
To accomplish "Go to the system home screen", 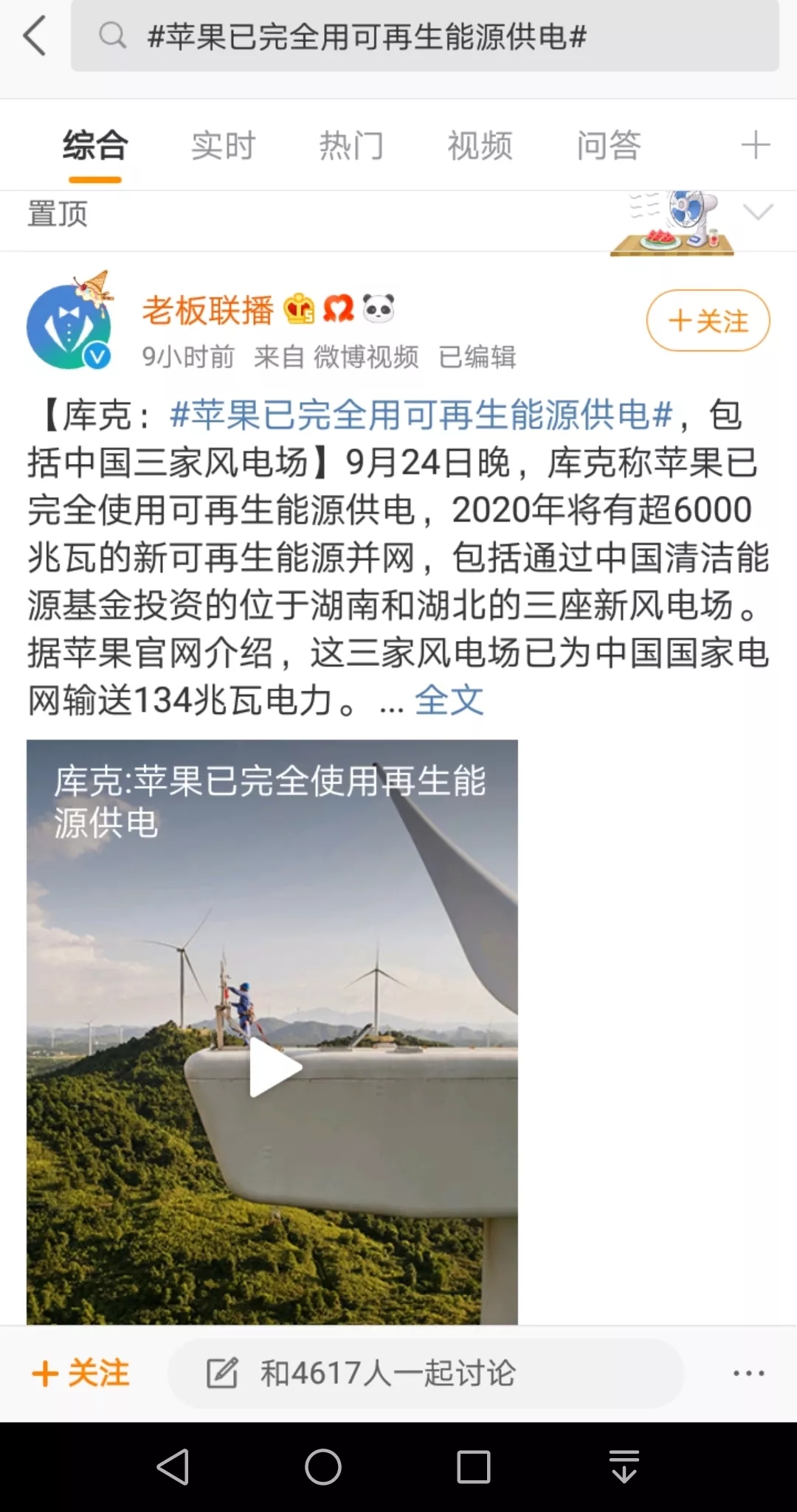I will [323, 1467].
